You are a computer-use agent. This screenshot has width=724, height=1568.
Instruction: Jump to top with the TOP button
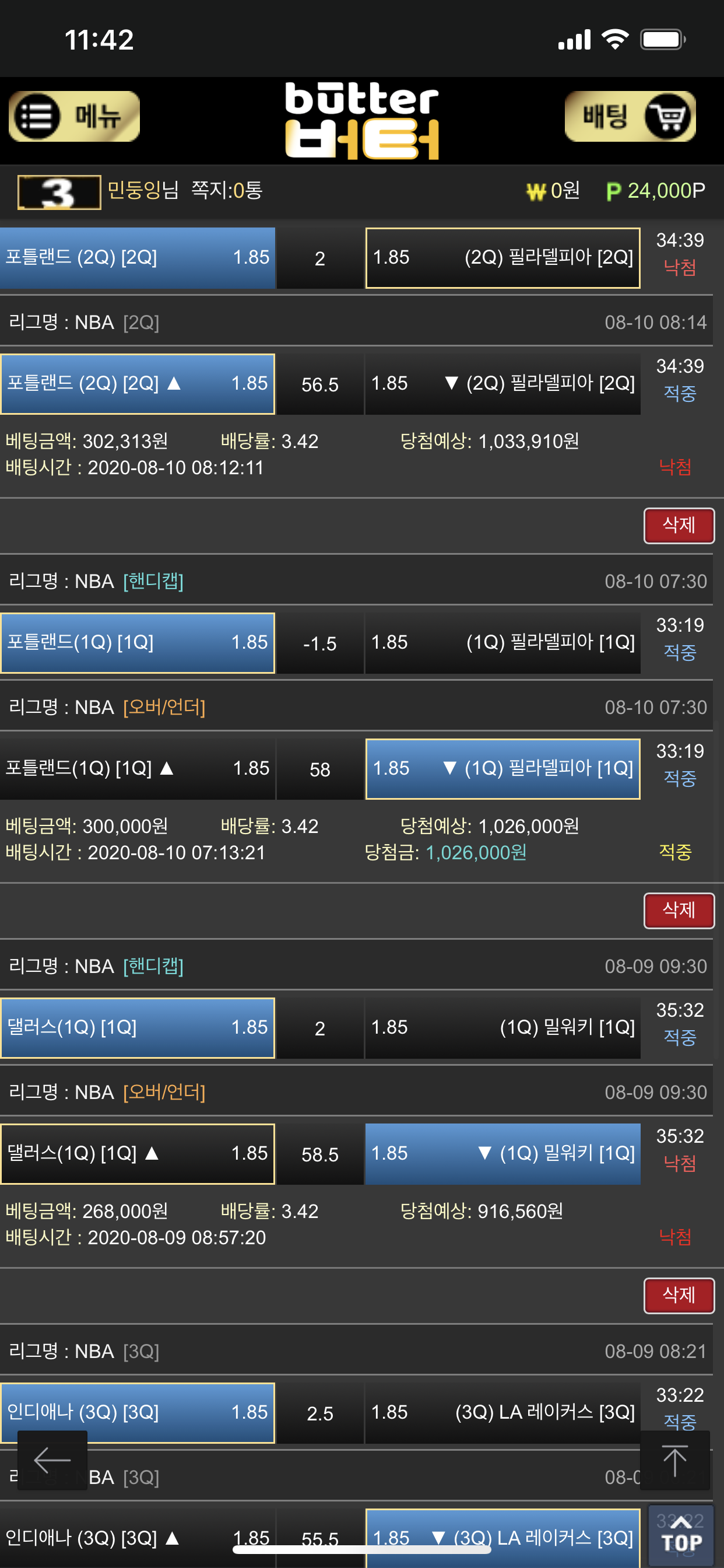click(681, 1536)
